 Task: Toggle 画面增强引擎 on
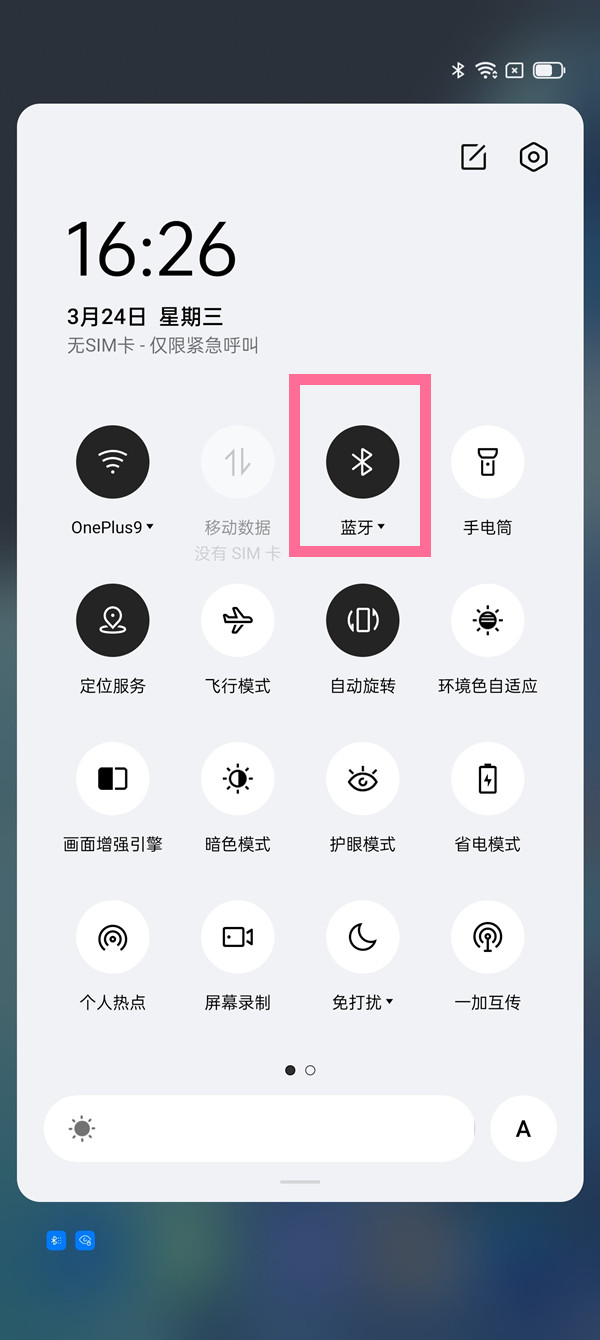pos(113,779)
